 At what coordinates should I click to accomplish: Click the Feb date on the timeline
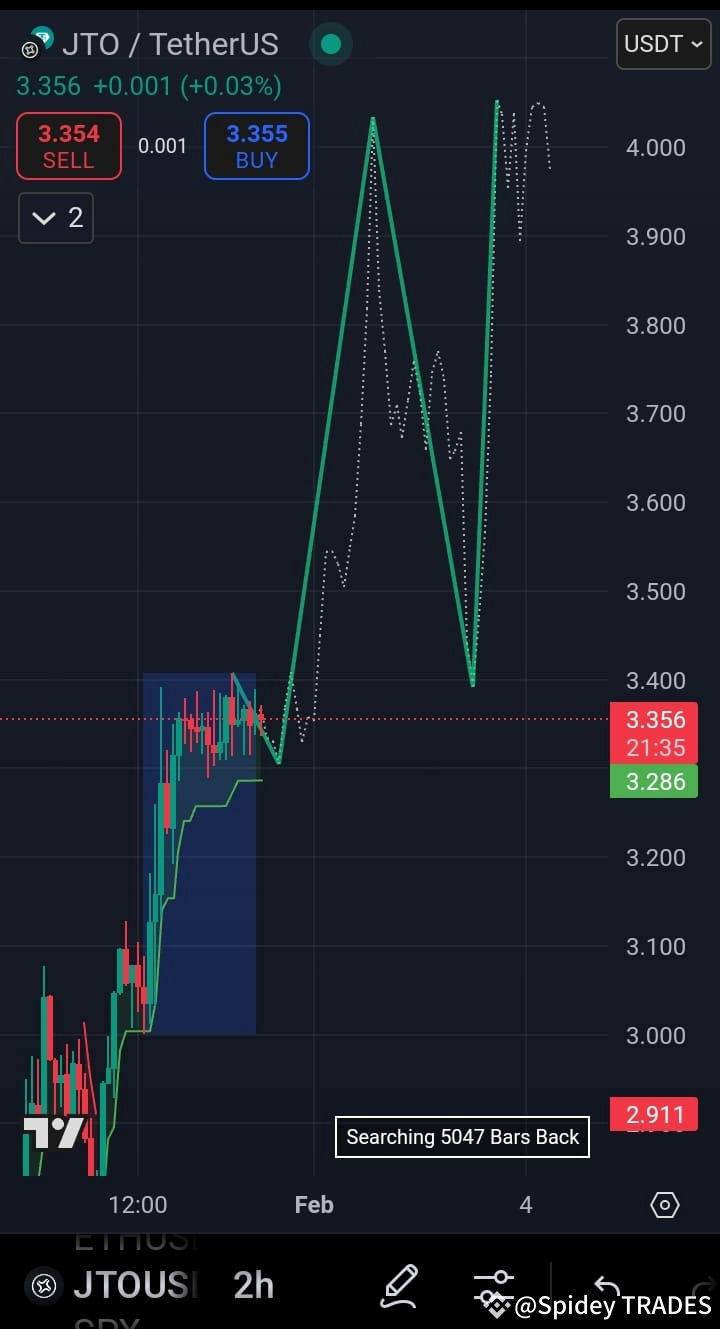point(314,1205)
